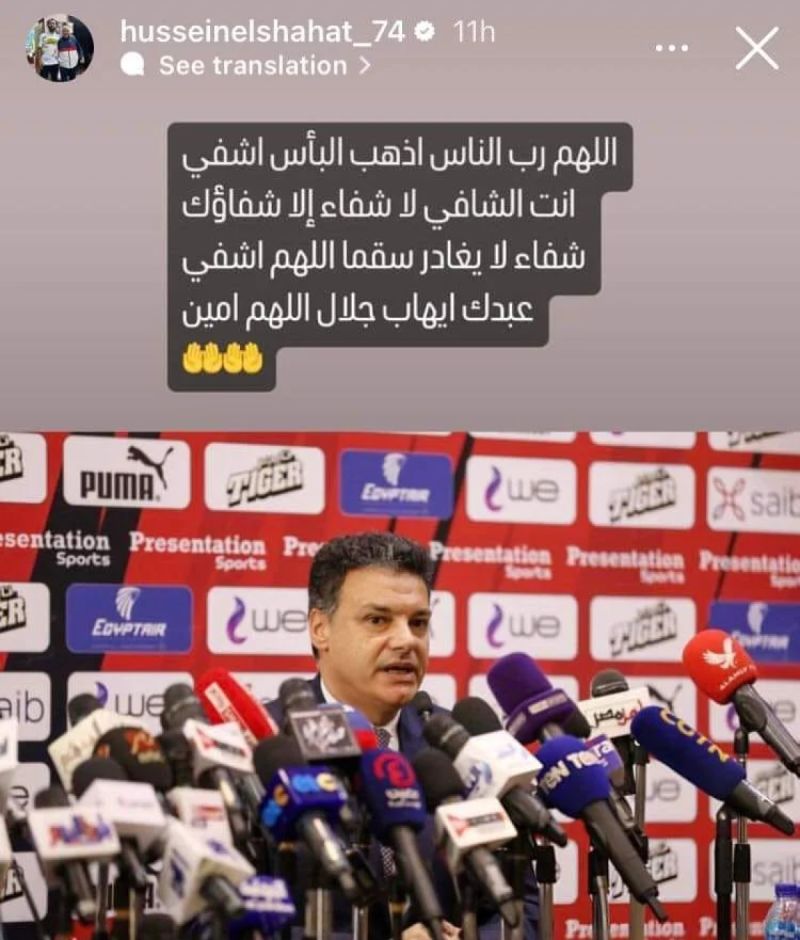
Task: Tap the 11h timestamp for posting details
Action: click(x=474, y=30)
